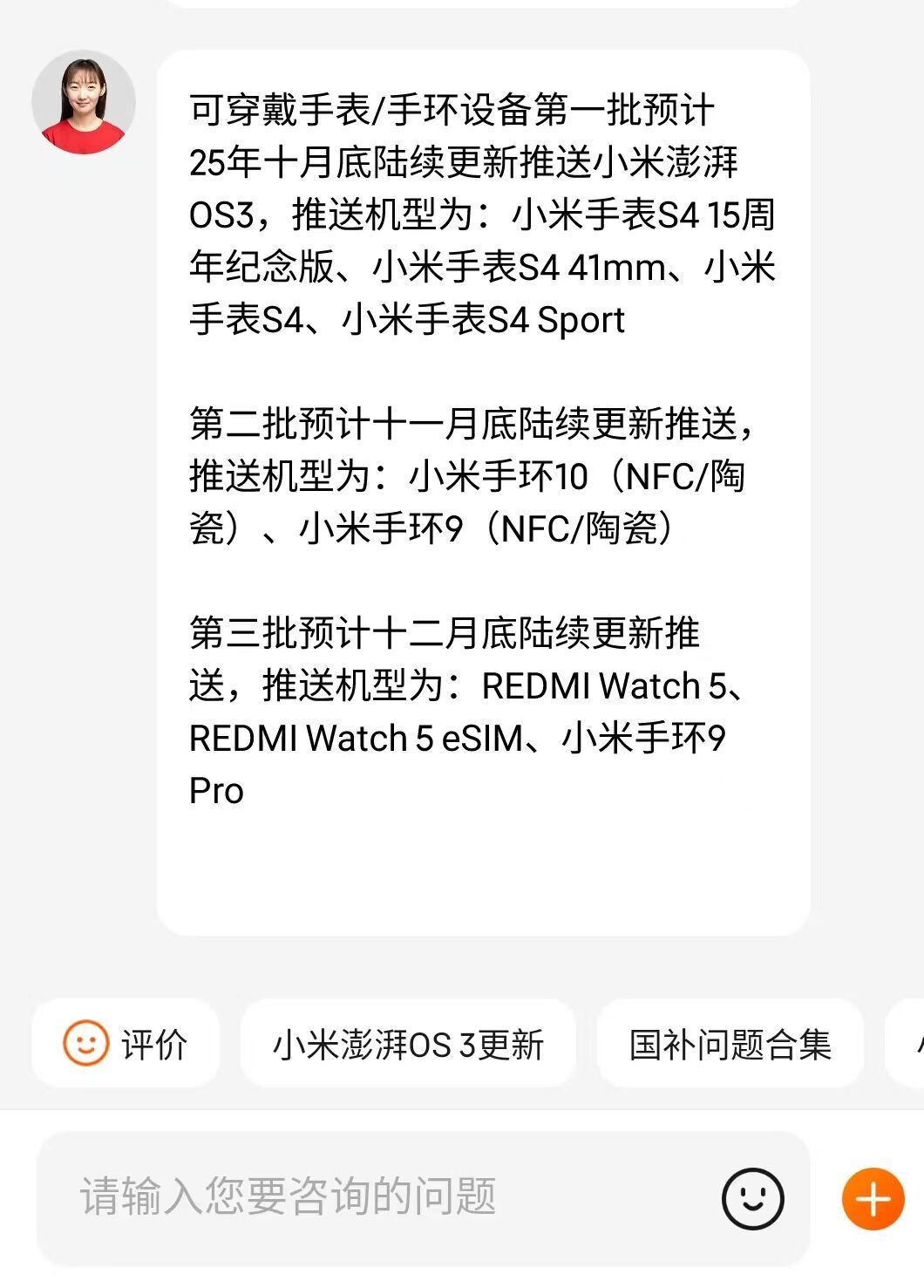This screenshot has height=1288, width=924.
Task: Open the emoji picker smiley icon
Action: coord(752,1199)
